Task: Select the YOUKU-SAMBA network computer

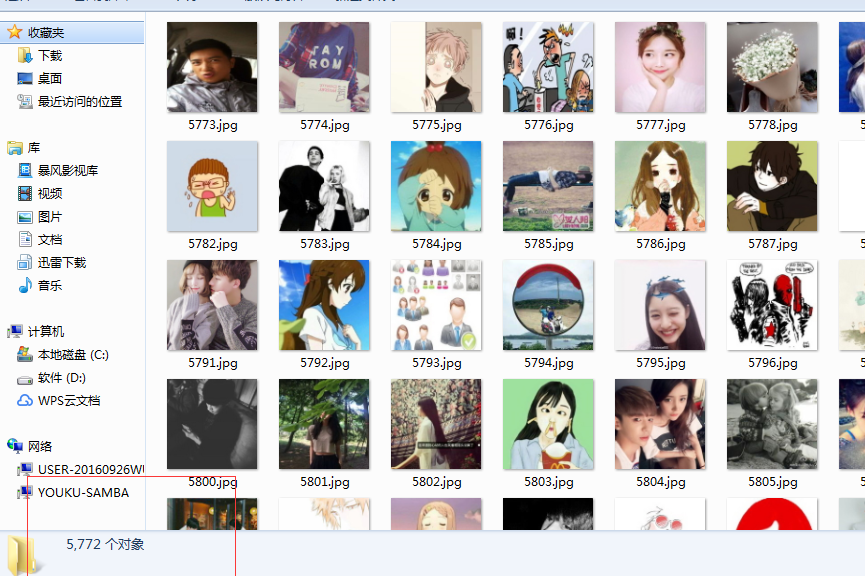Action: pyautogui.click(x=82, y=493)
